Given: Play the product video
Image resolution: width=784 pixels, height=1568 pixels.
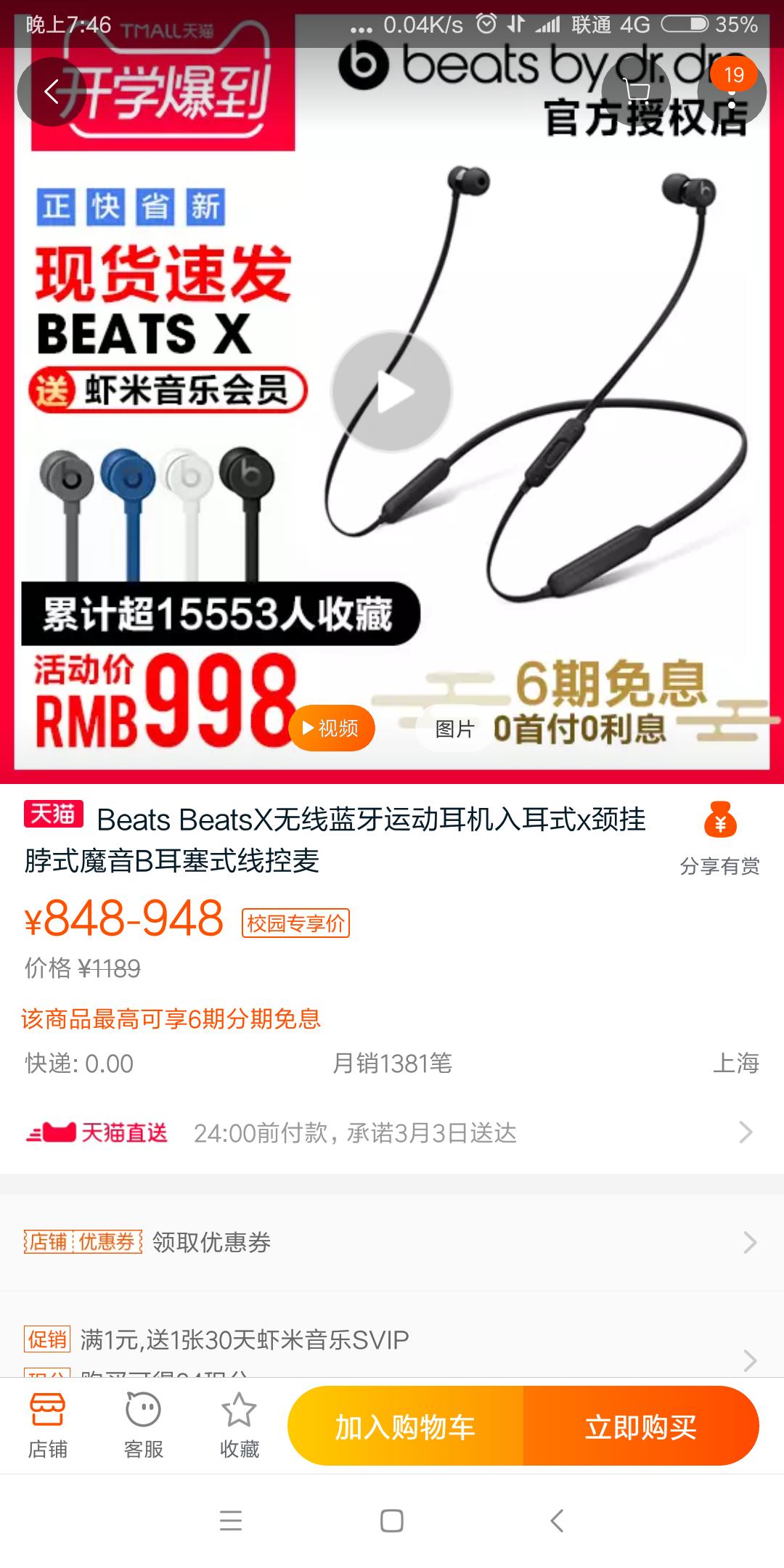Looking at the screenshot, I should (x=391, y=391).
